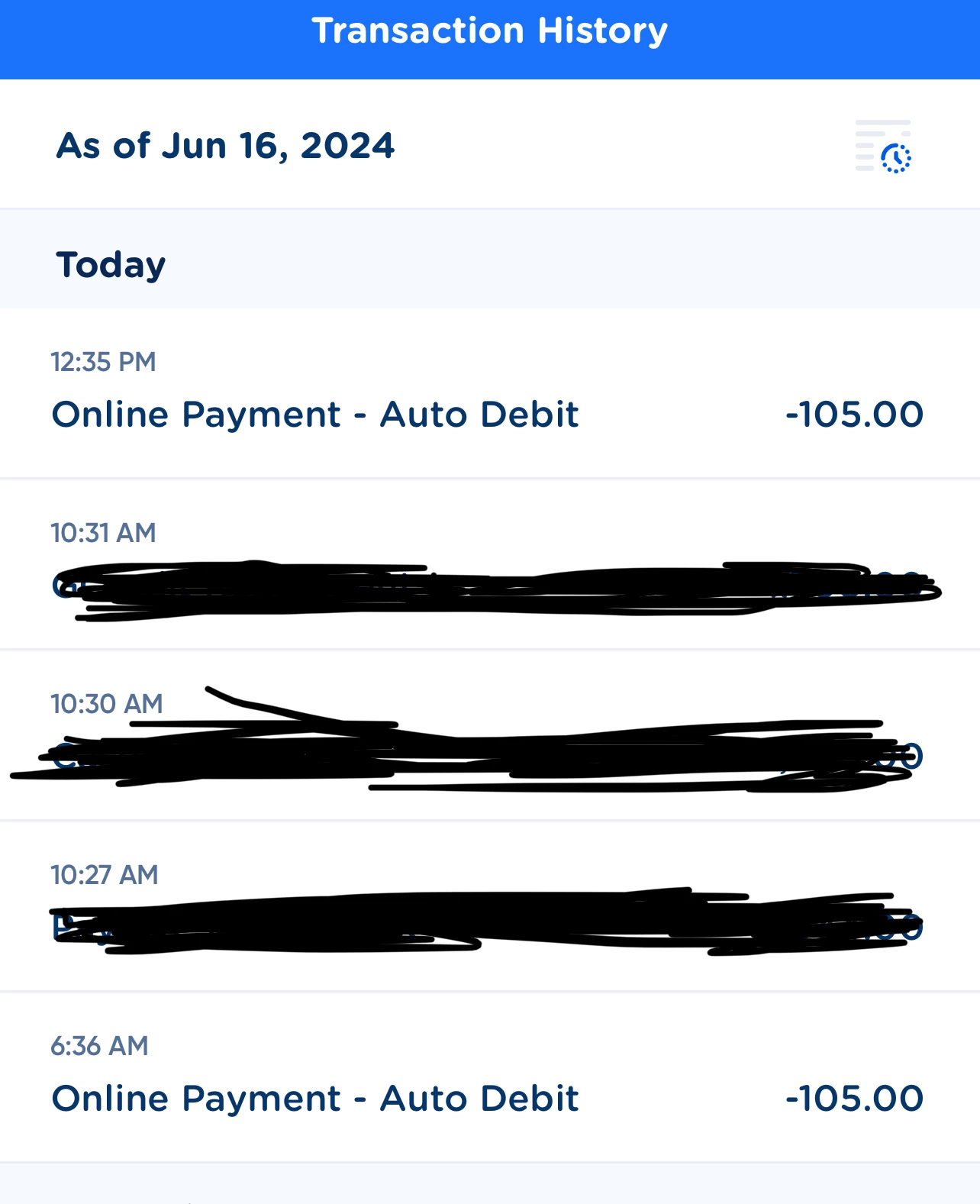The image size is (980, 1204).
Task: Open the 6:36 AM Auto Debit transaction
Action: point(488,1078)
